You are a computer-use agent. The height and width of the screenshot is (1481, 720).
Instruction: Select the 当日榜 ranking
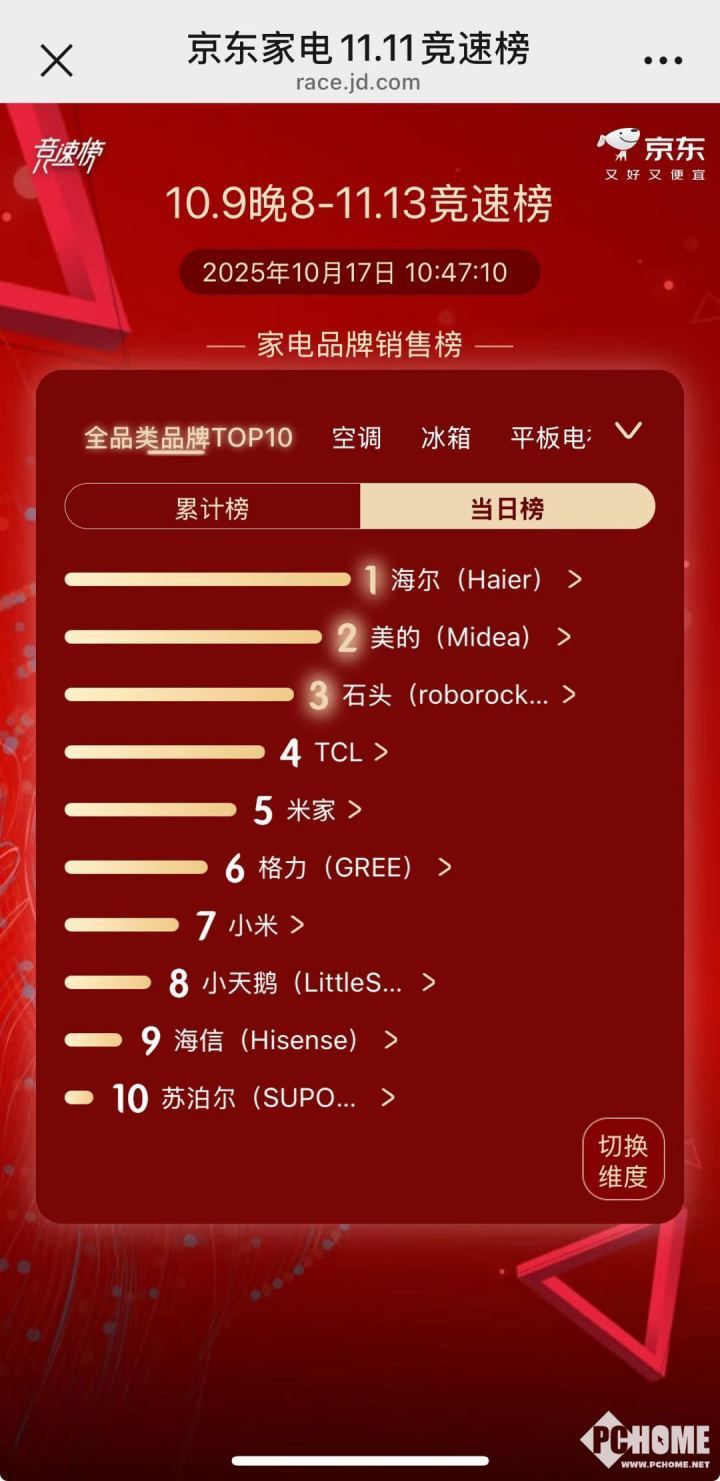point(507,508)
